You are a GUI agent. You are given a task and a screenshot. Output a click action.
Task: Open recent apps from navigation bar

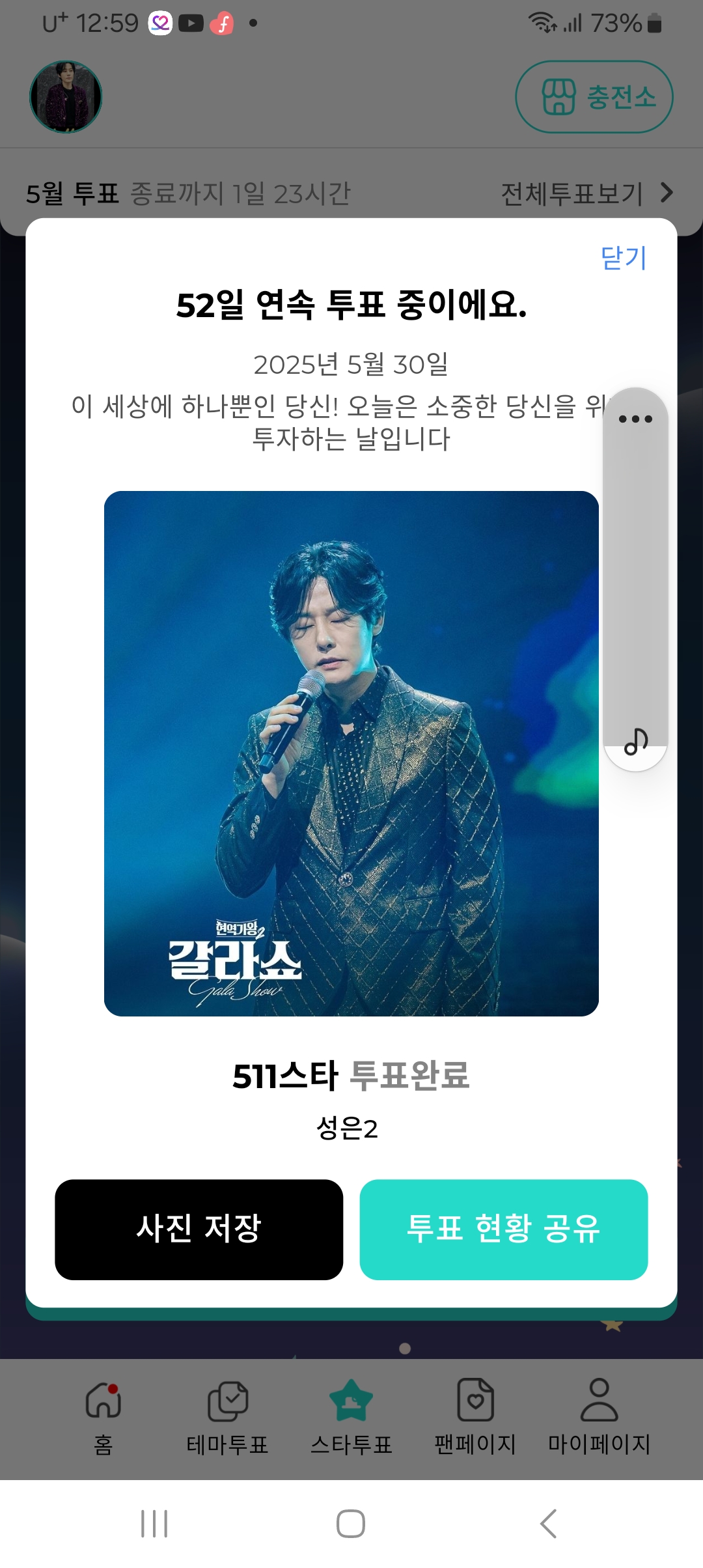click(x=154, y=1524)
